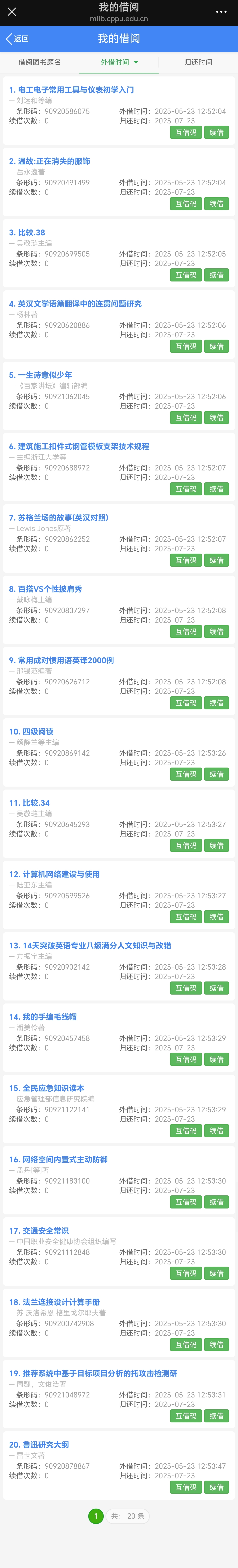Image resolution: width=238 pixels, height=1568 pixels.
Task: Renew the book 比较.38
Action: tap(217, 275)
